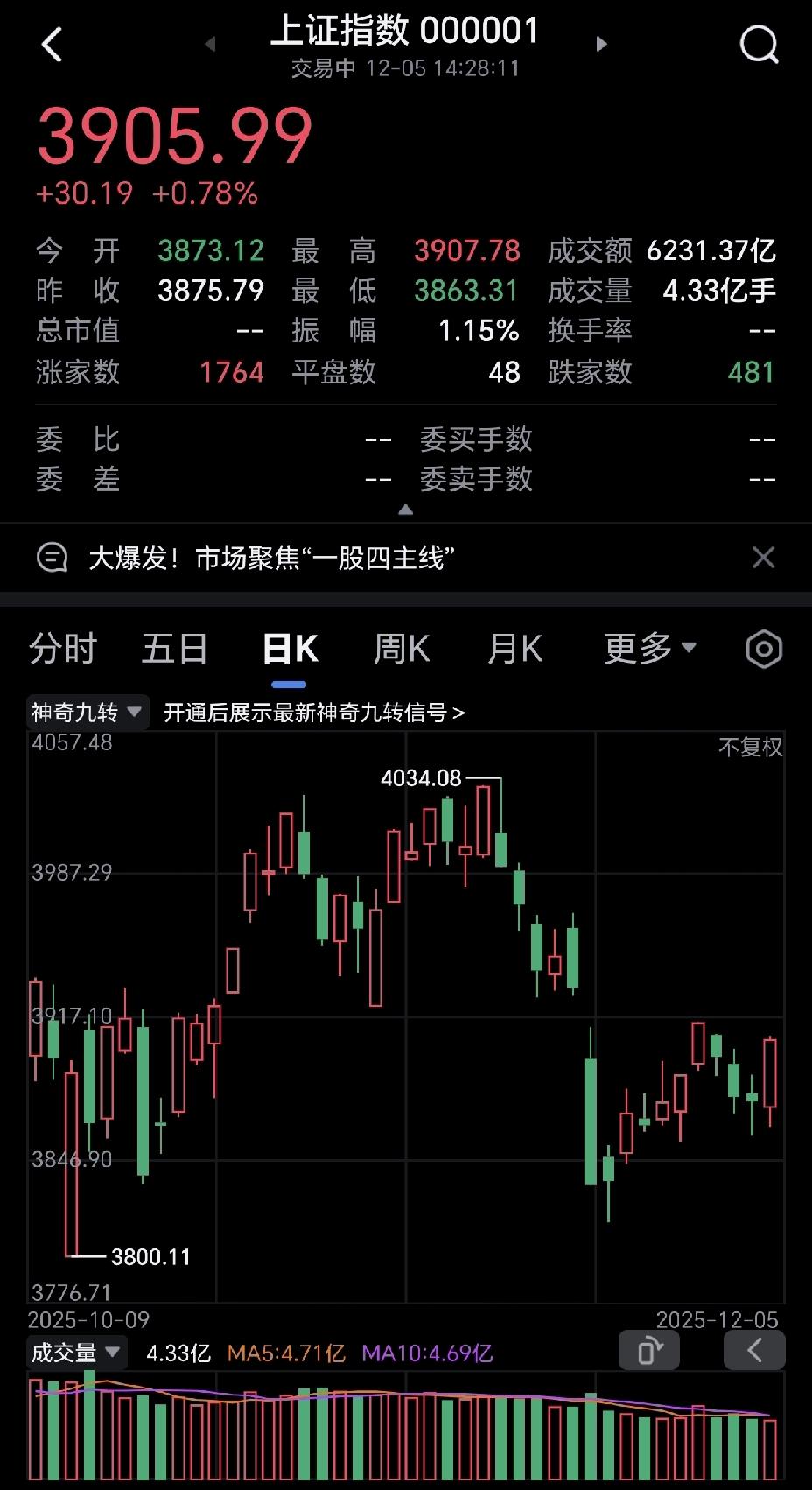Open the 神奇九转 indicator selector
Viewport: 812px width, 1490px height.
85,713
